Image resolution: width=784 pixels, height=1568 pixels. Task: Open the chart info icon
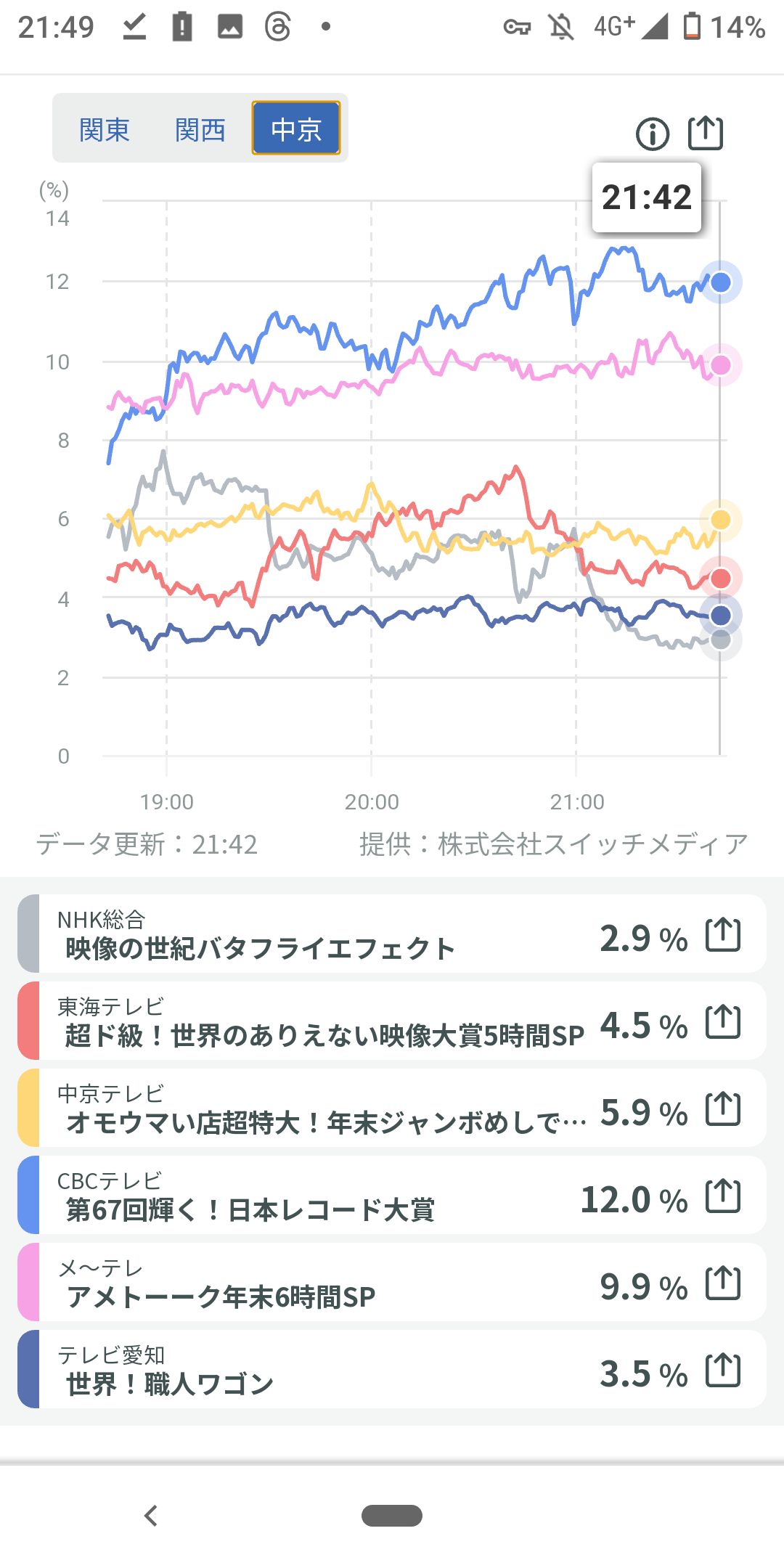tap(653, 134)
